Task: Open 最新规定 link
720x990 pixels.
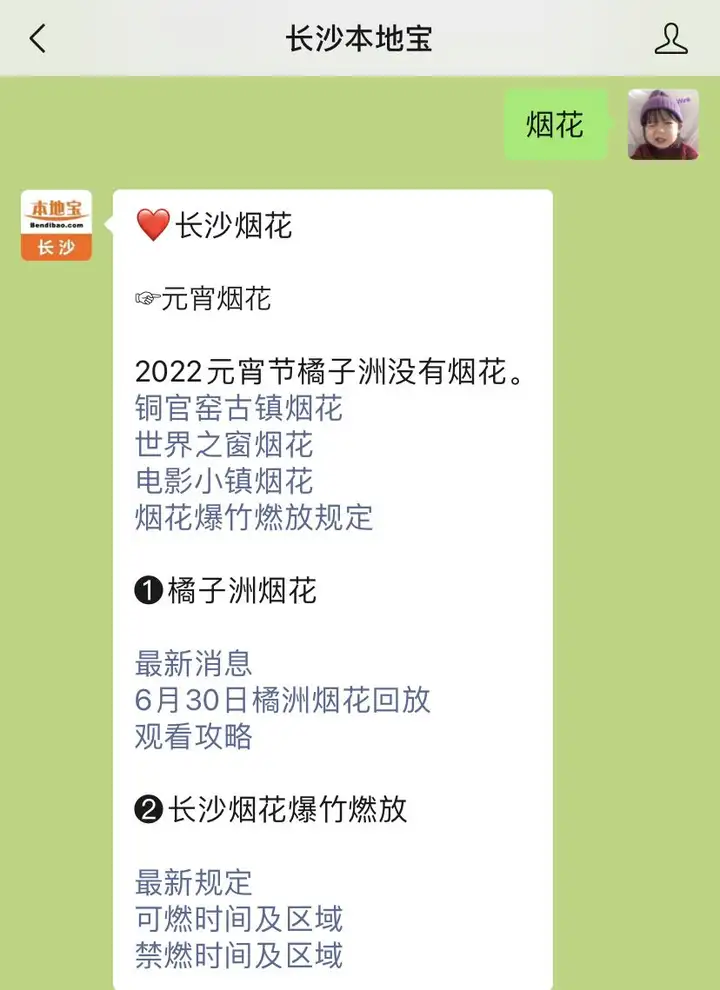Action: (194, 882)
